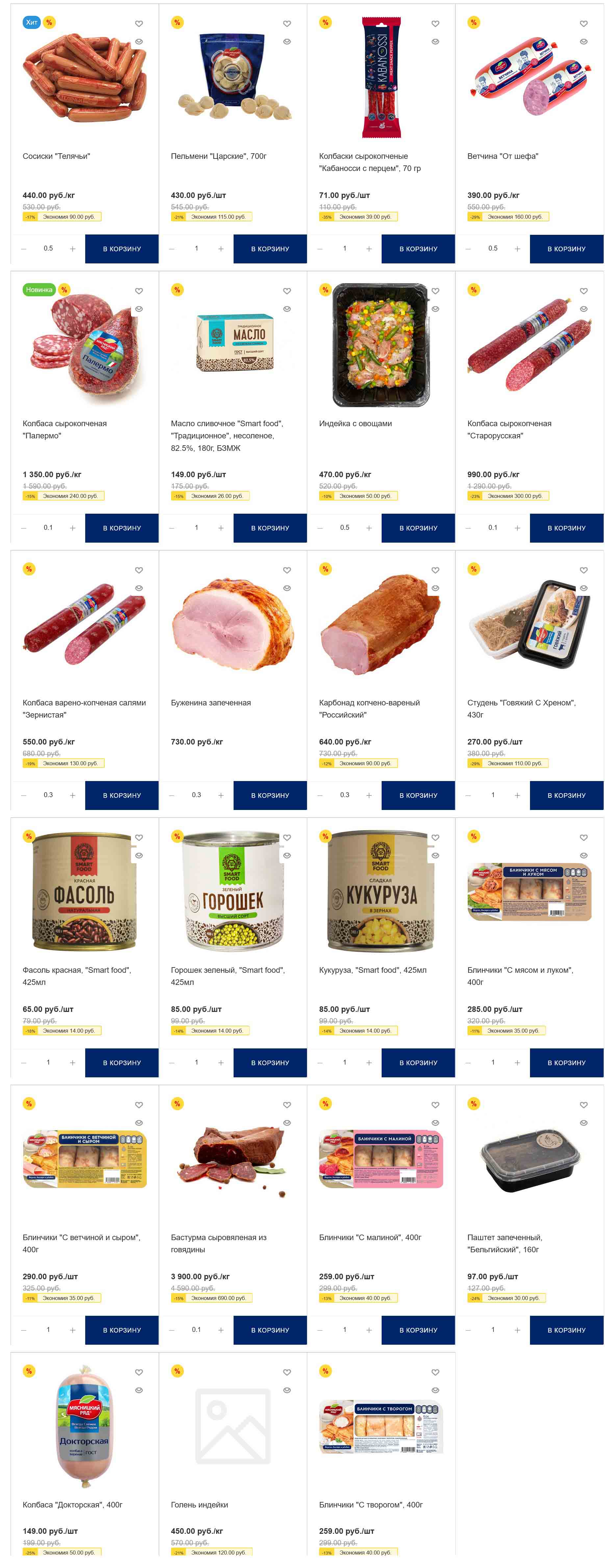The height and width of the screenshot is (1568, 605).
Task: Open Голень индейки product card
Action: click(x=199, y=1504)
